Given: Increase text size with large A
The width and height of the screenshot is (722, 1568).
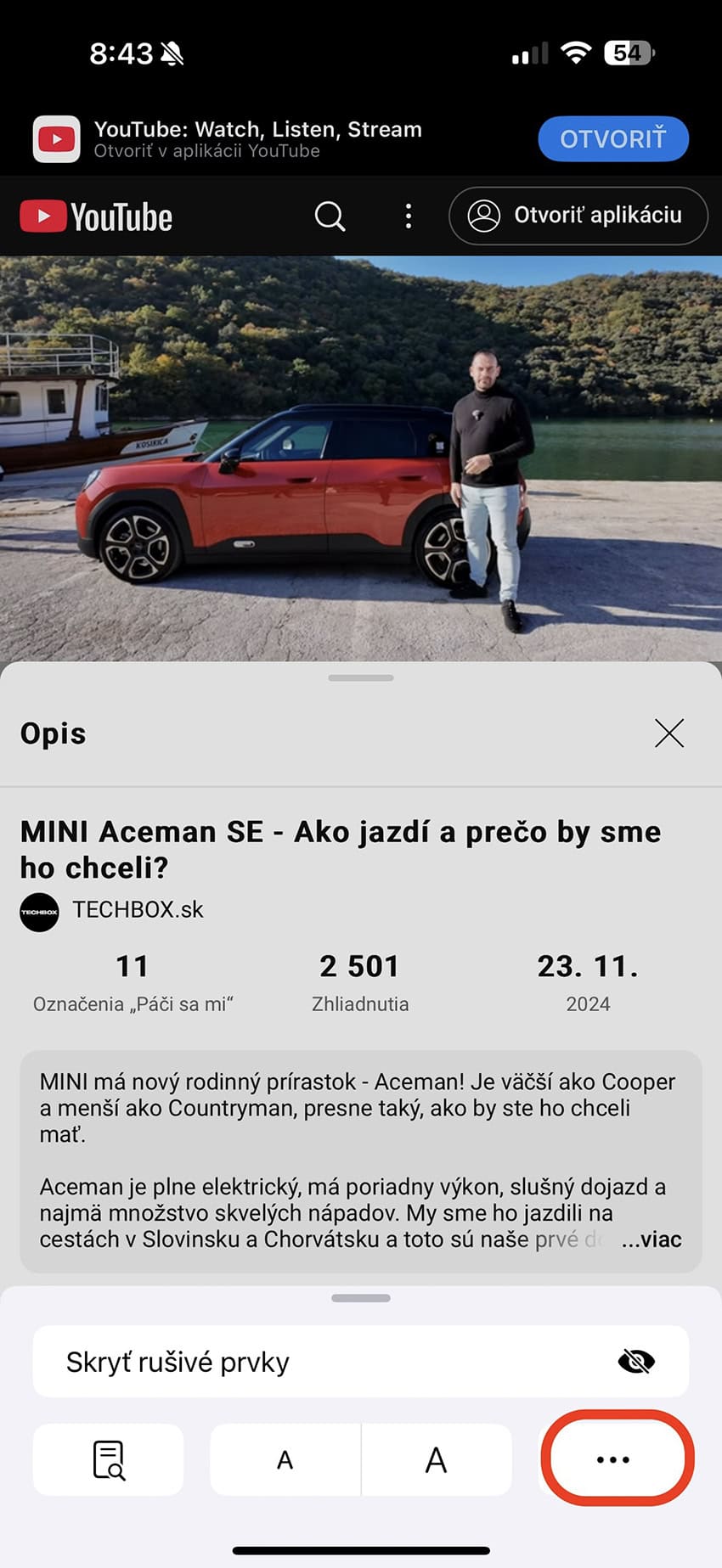Looking at the screenshot, I should tap(436, 1460).
